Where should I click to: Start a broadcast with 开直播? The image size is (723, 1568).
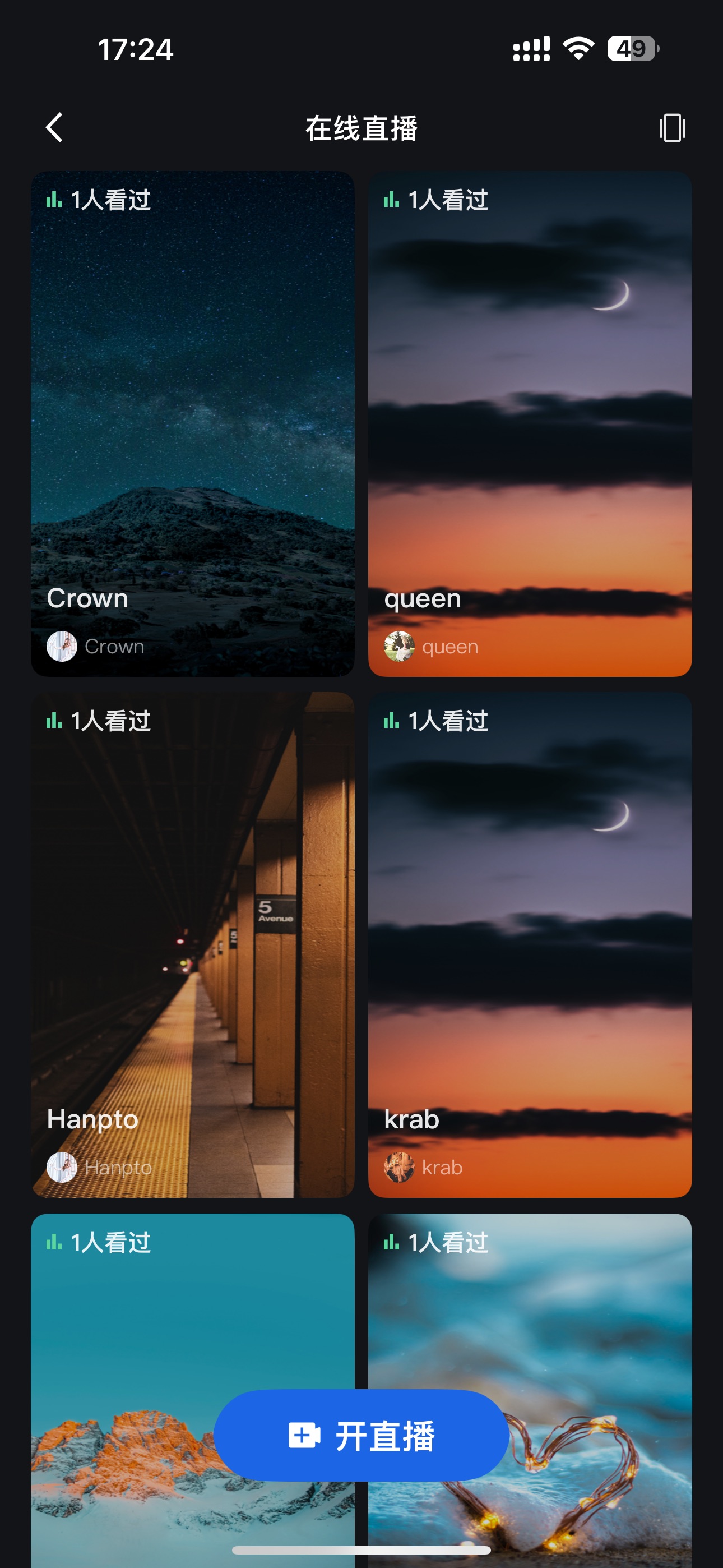361,1435
